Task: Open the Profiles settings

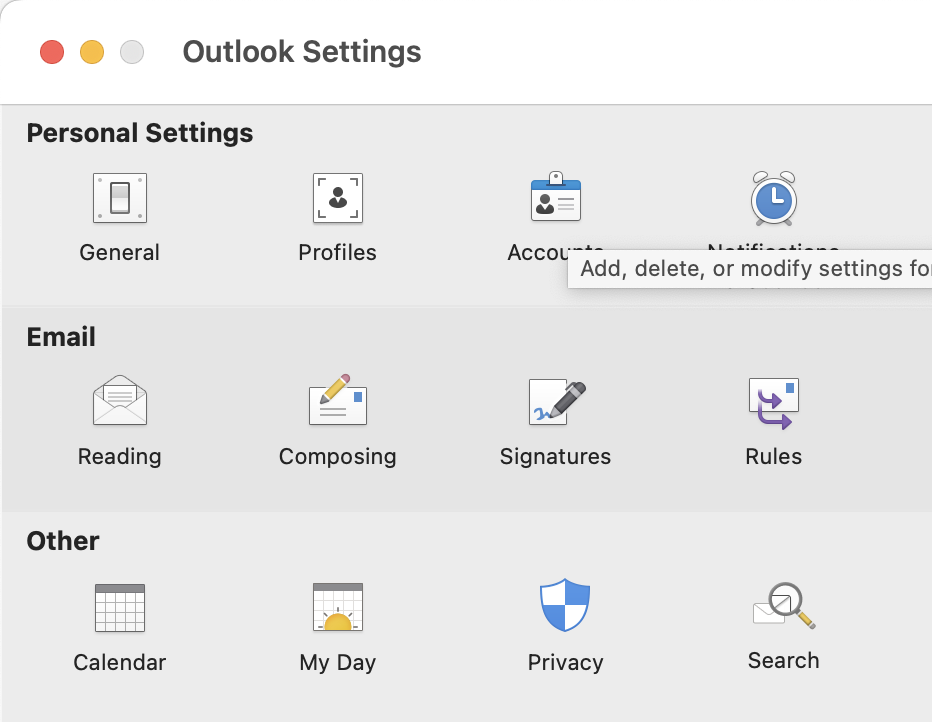Action: coord(338,199)
